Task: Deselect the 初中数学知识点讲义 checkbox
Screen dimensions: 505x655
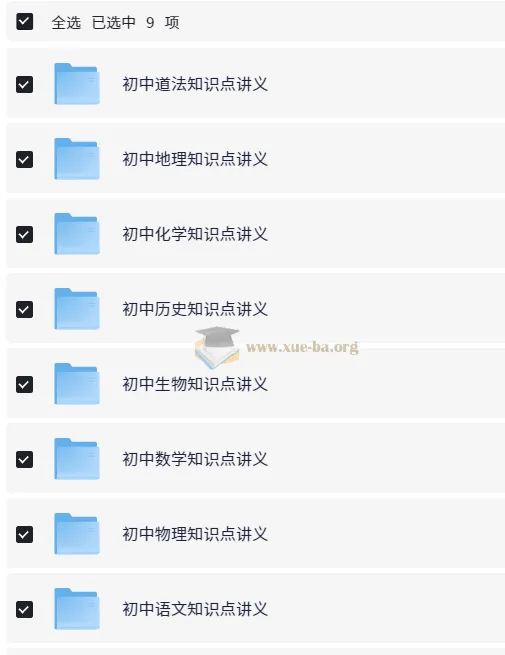Action: point(24,459)
